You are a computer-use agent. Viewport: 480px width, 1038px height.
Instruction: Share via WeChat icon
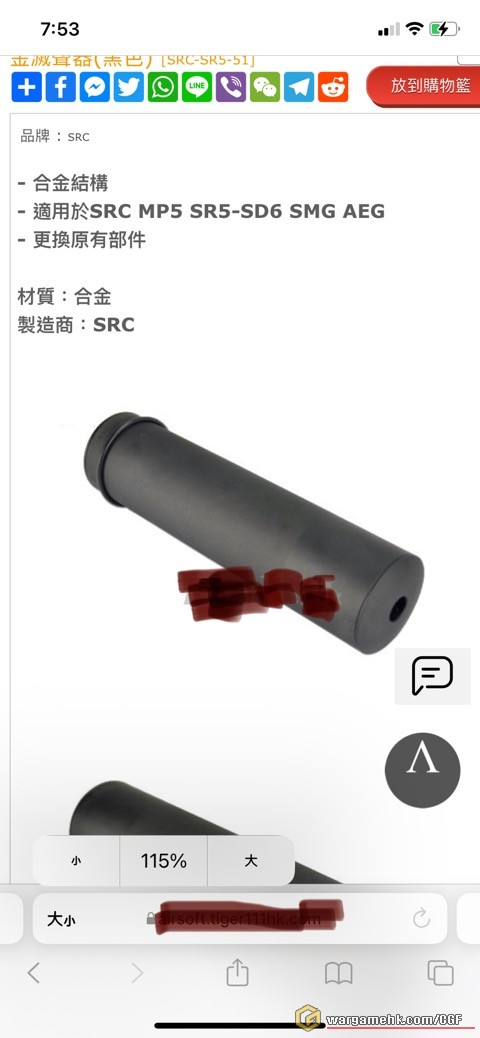point(265,87)
